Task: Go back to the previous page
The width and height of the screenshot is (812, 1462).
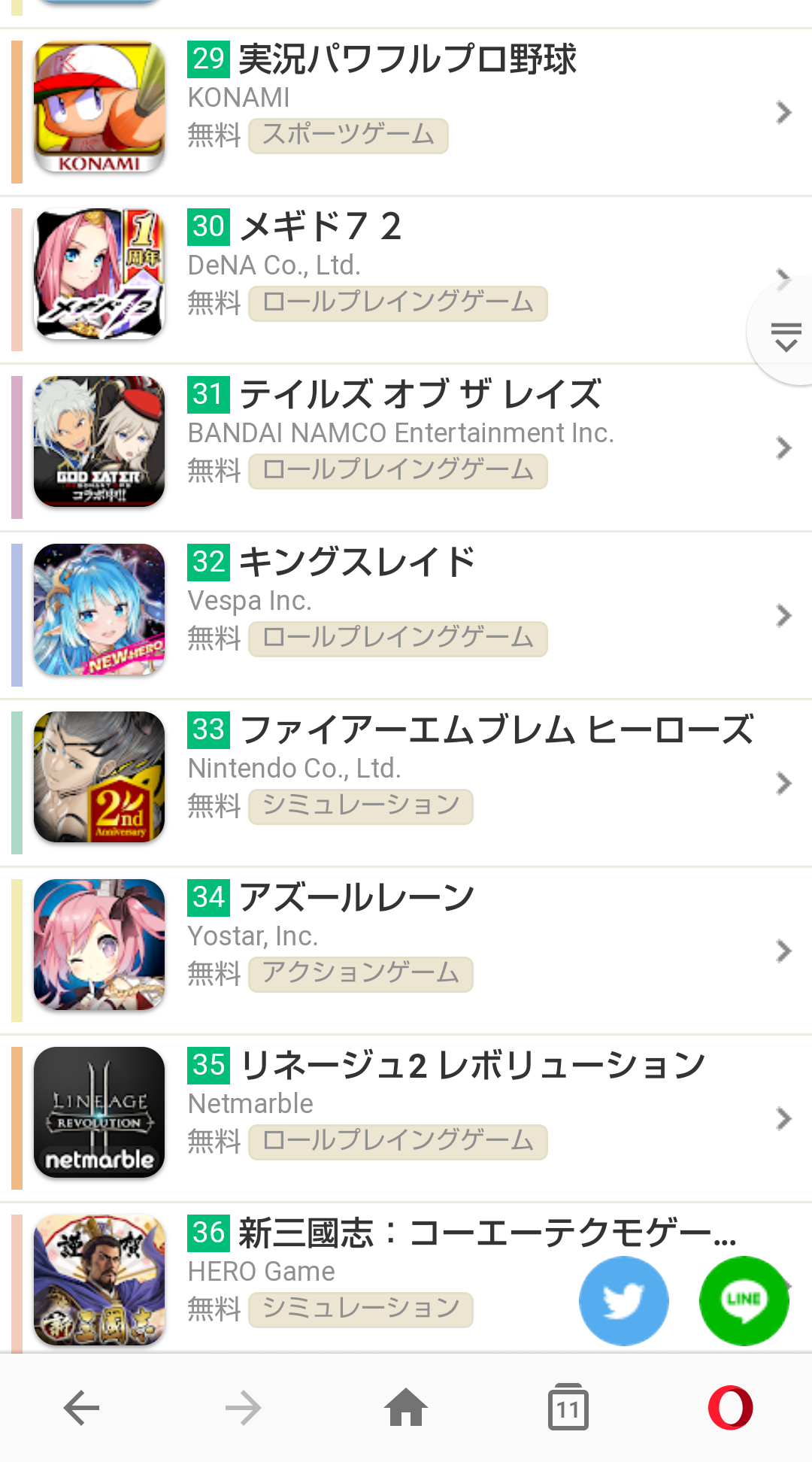Action: 81,1408
